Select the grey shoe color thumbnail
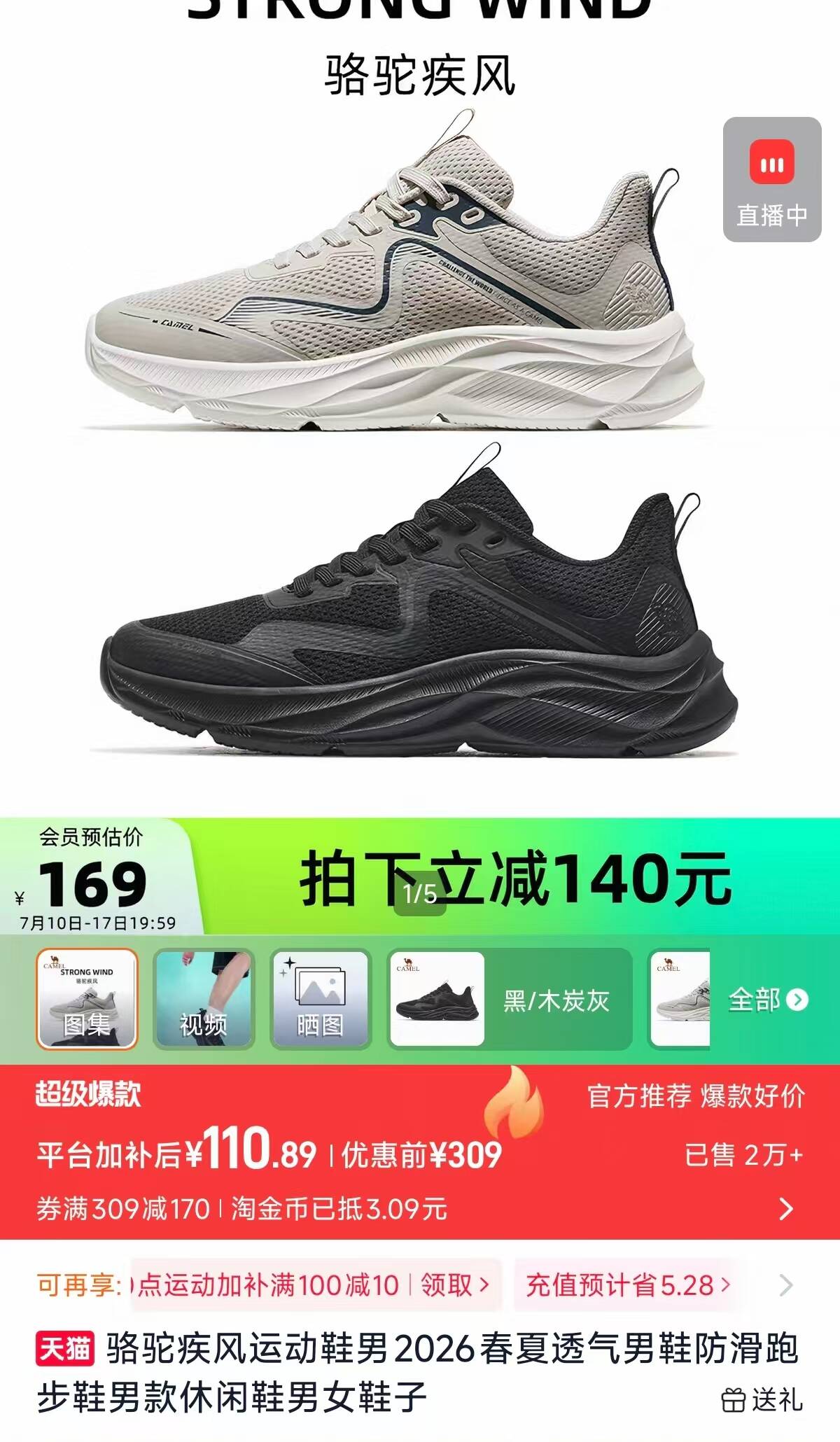The height and width of the screenshot is (1442, 840). 680,998
